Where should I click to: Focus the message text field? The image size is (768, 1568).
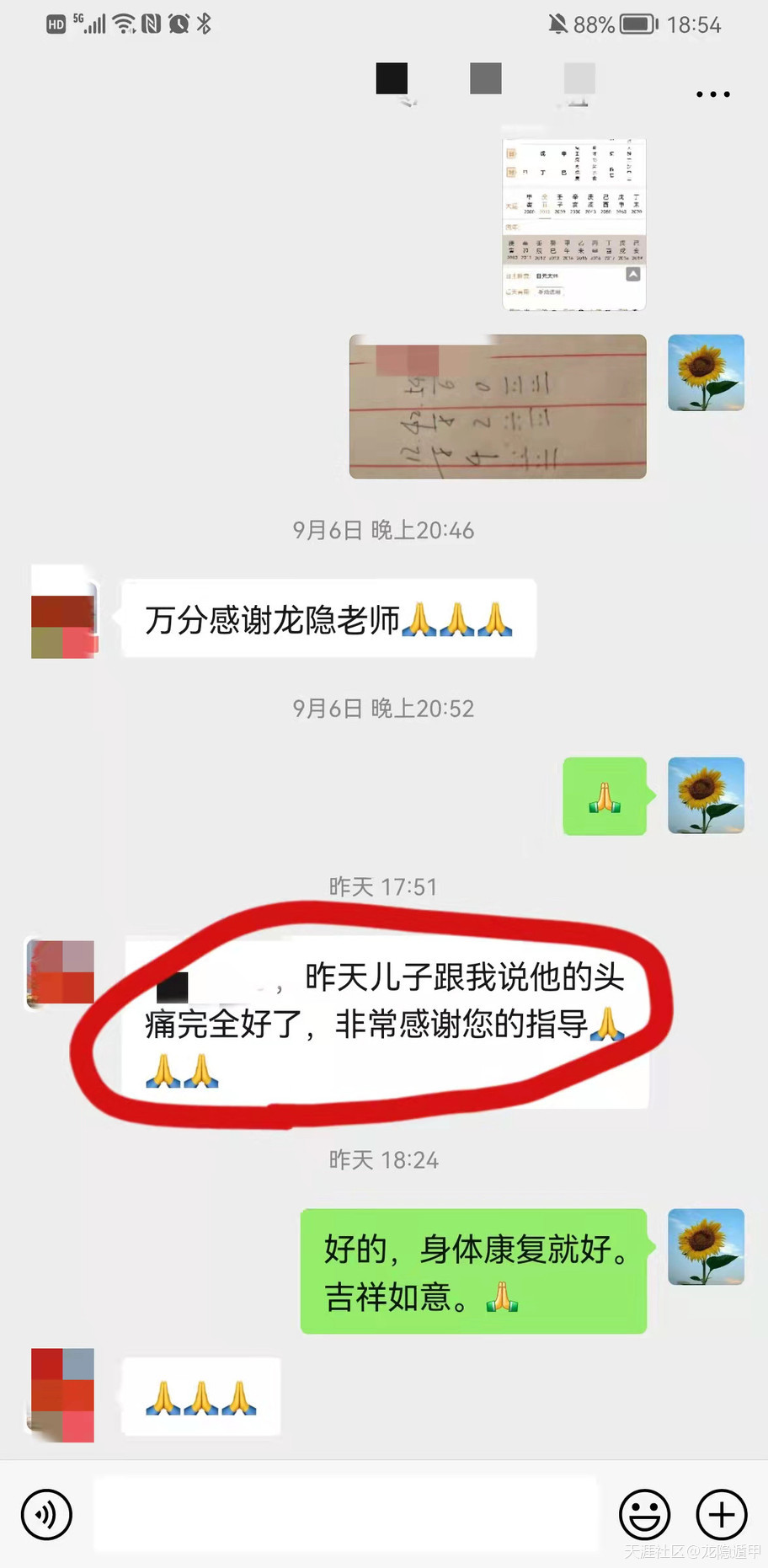coord(345,1515)
